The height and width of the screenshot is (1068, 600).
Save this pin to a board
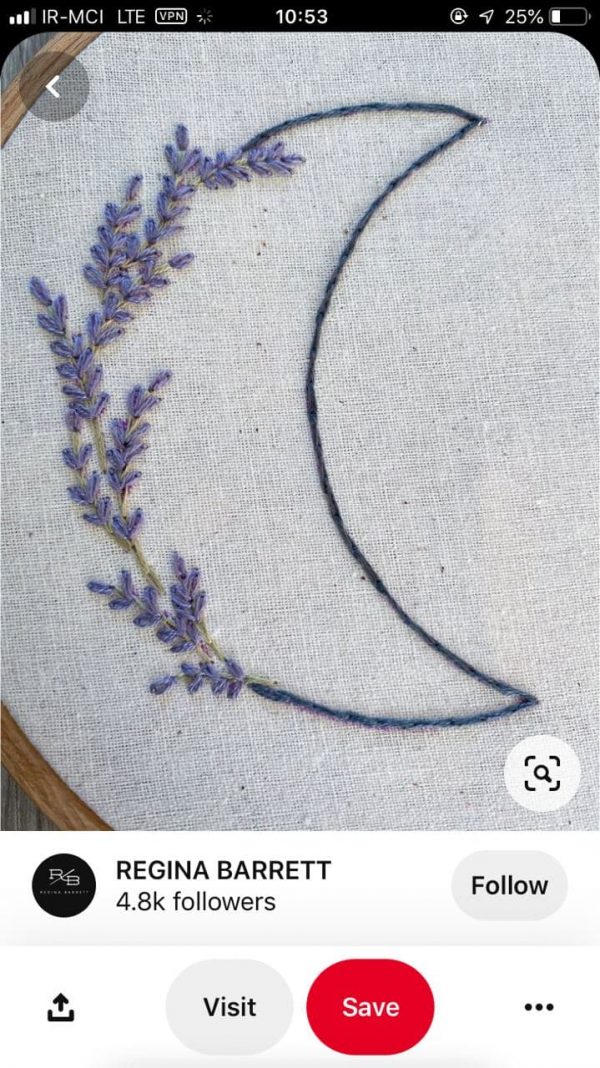pos(370,1007)
